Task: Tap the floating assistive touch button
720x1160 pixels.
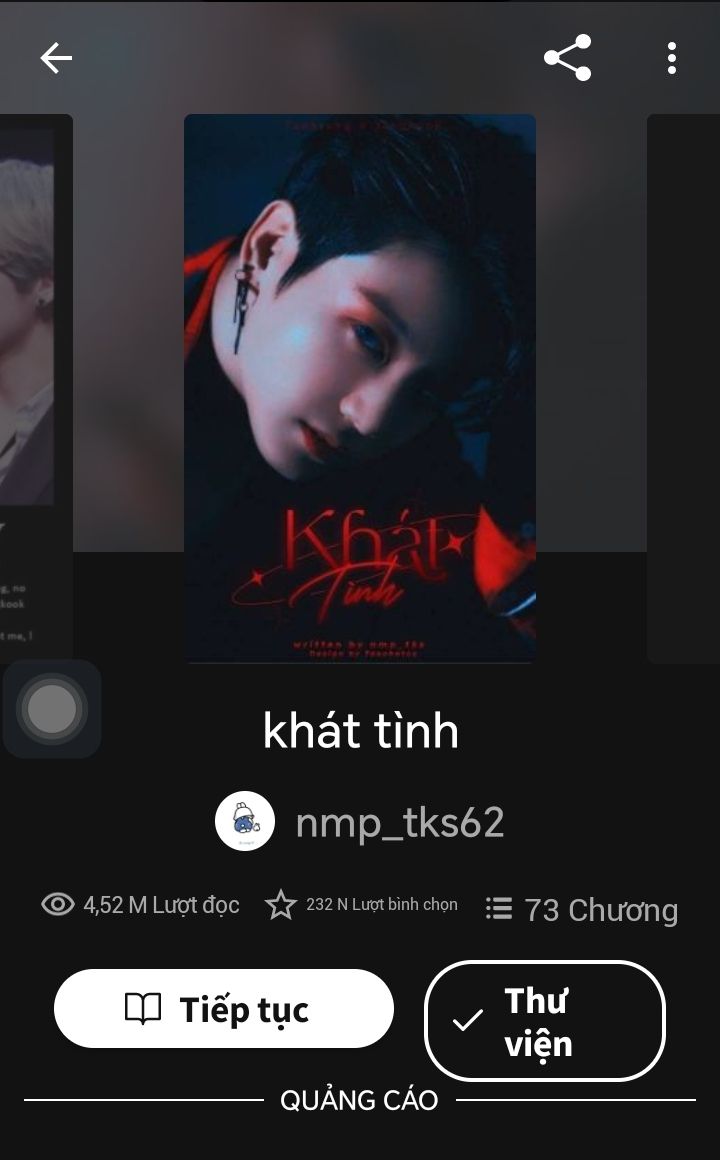Action: pyautogui.click(x=52, y=709)
